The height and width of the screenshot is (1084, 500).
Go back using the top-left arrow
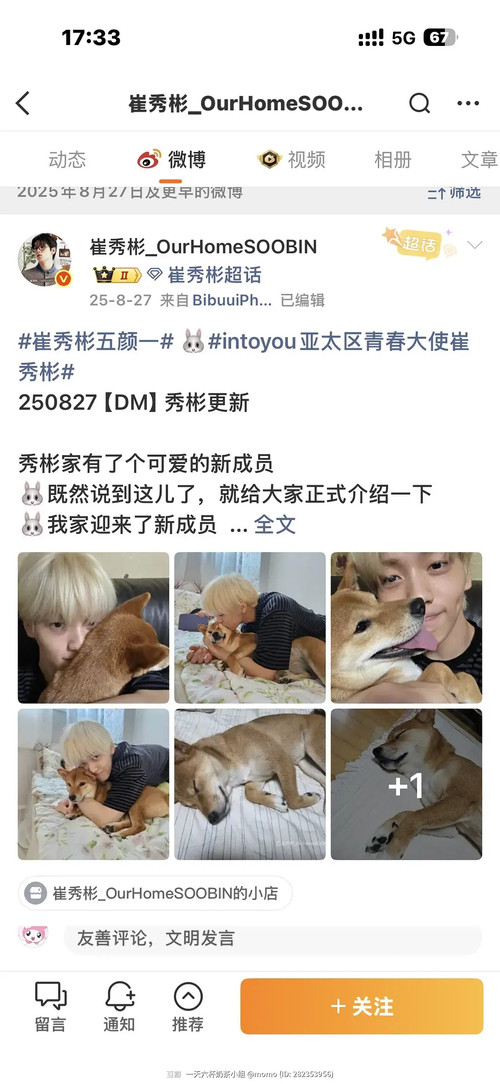coord(23,103)
